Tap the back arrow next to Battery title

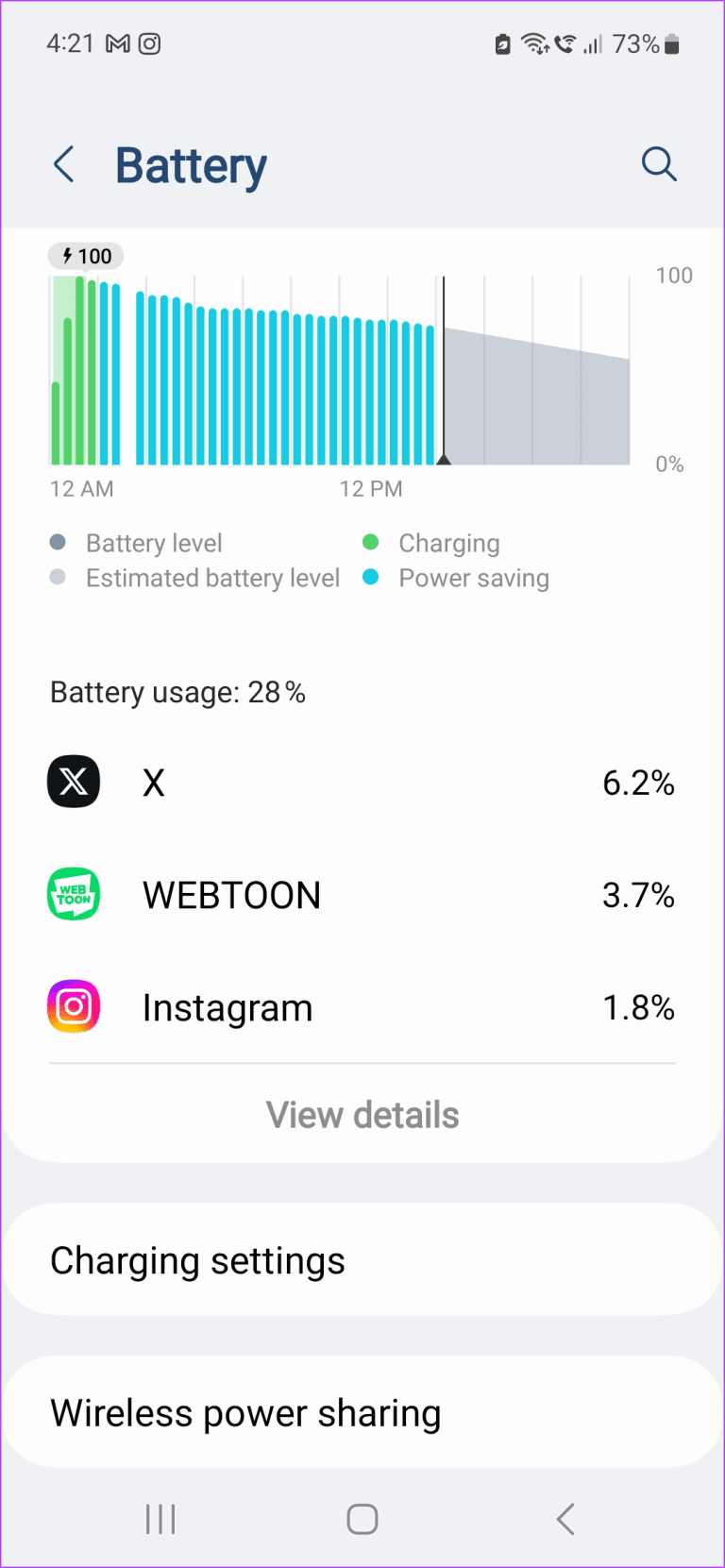click(63, 164)
